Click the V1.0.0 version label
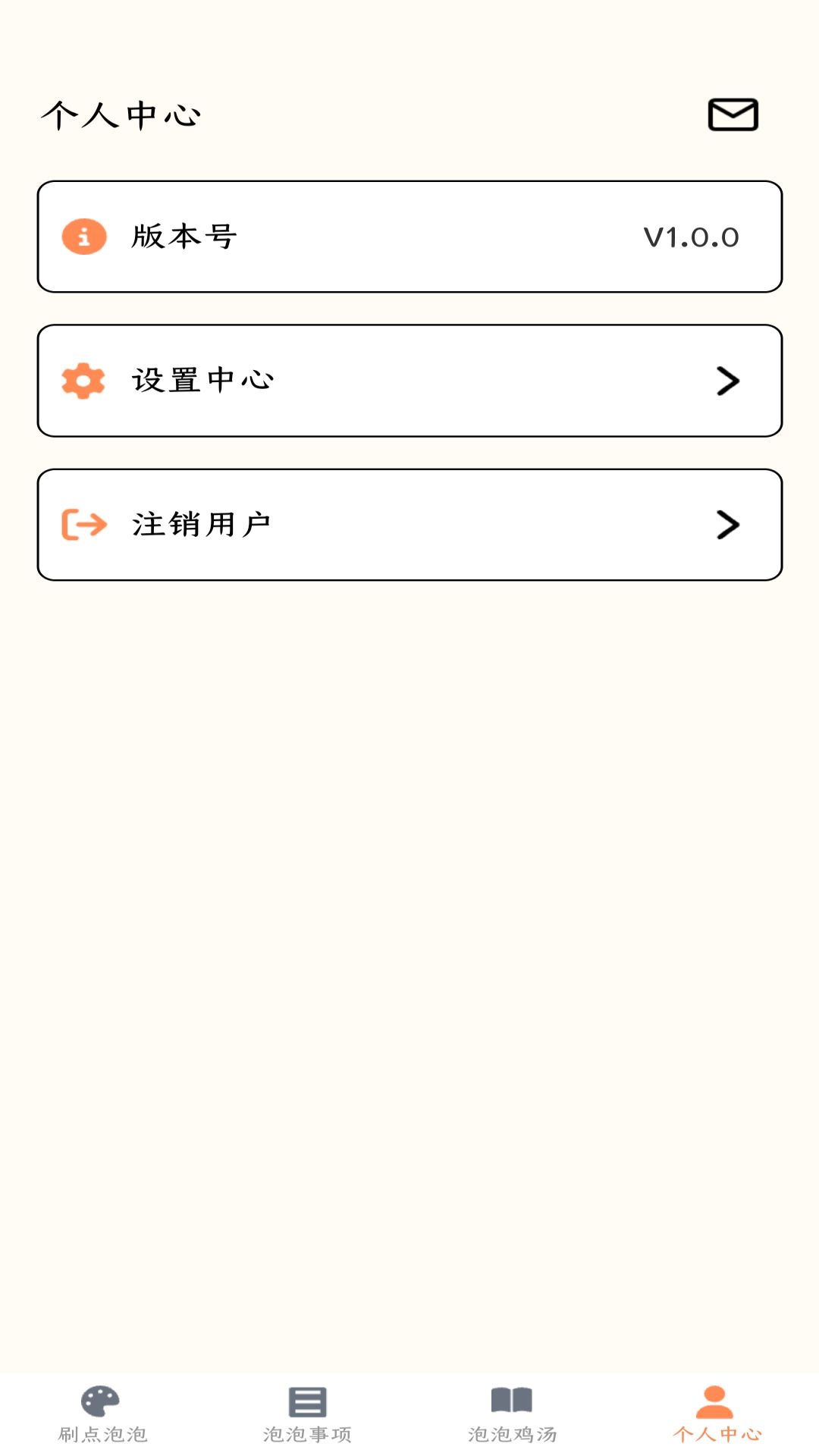 (x=691, y=237)
